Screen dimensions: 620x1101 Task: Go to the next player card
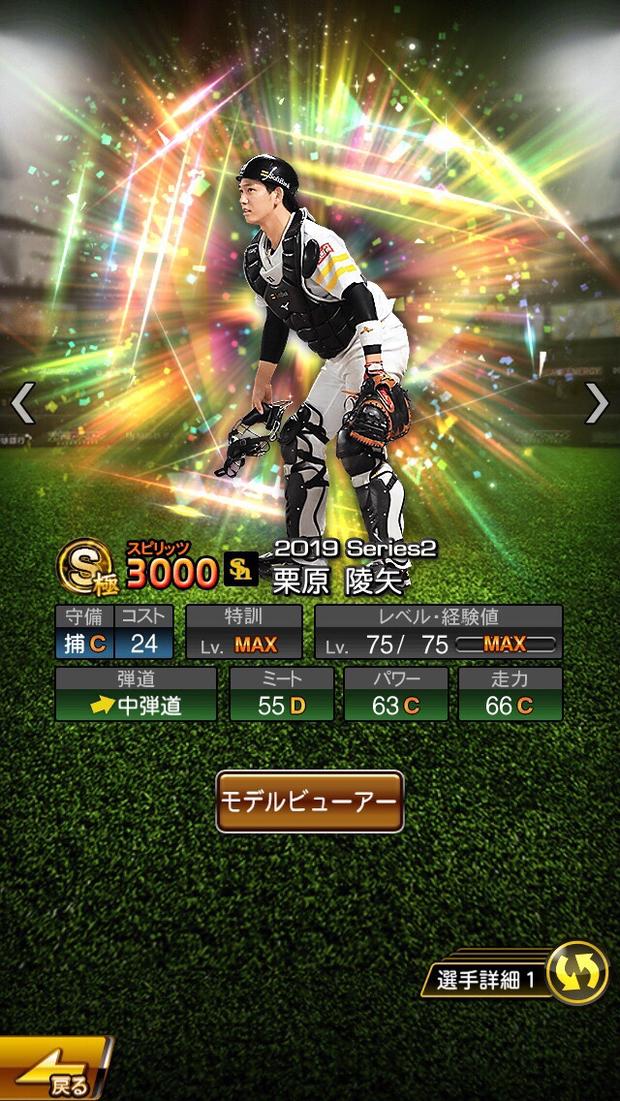click(x=596, y=403)
